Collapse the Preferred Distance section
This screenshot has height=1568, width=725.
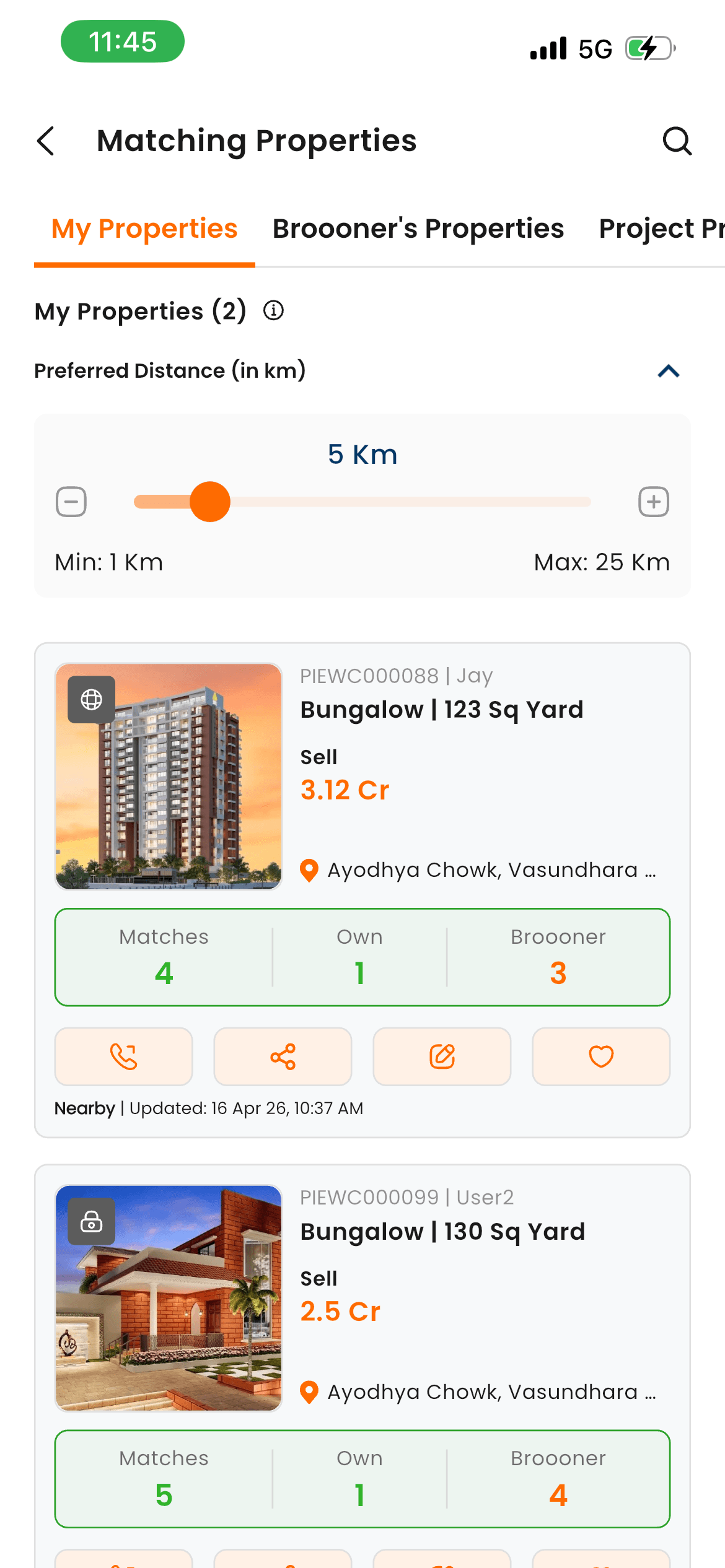click(x=668, y=371)
